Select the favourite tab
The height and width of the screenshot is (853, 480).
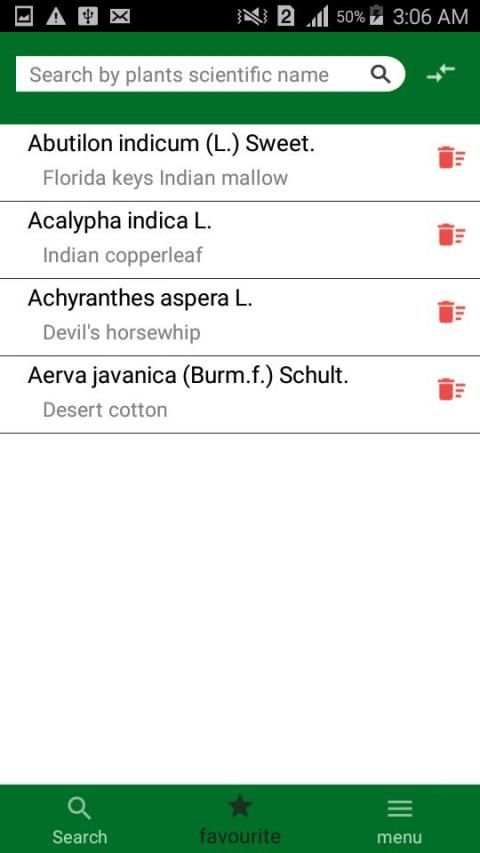coord(239,820)
